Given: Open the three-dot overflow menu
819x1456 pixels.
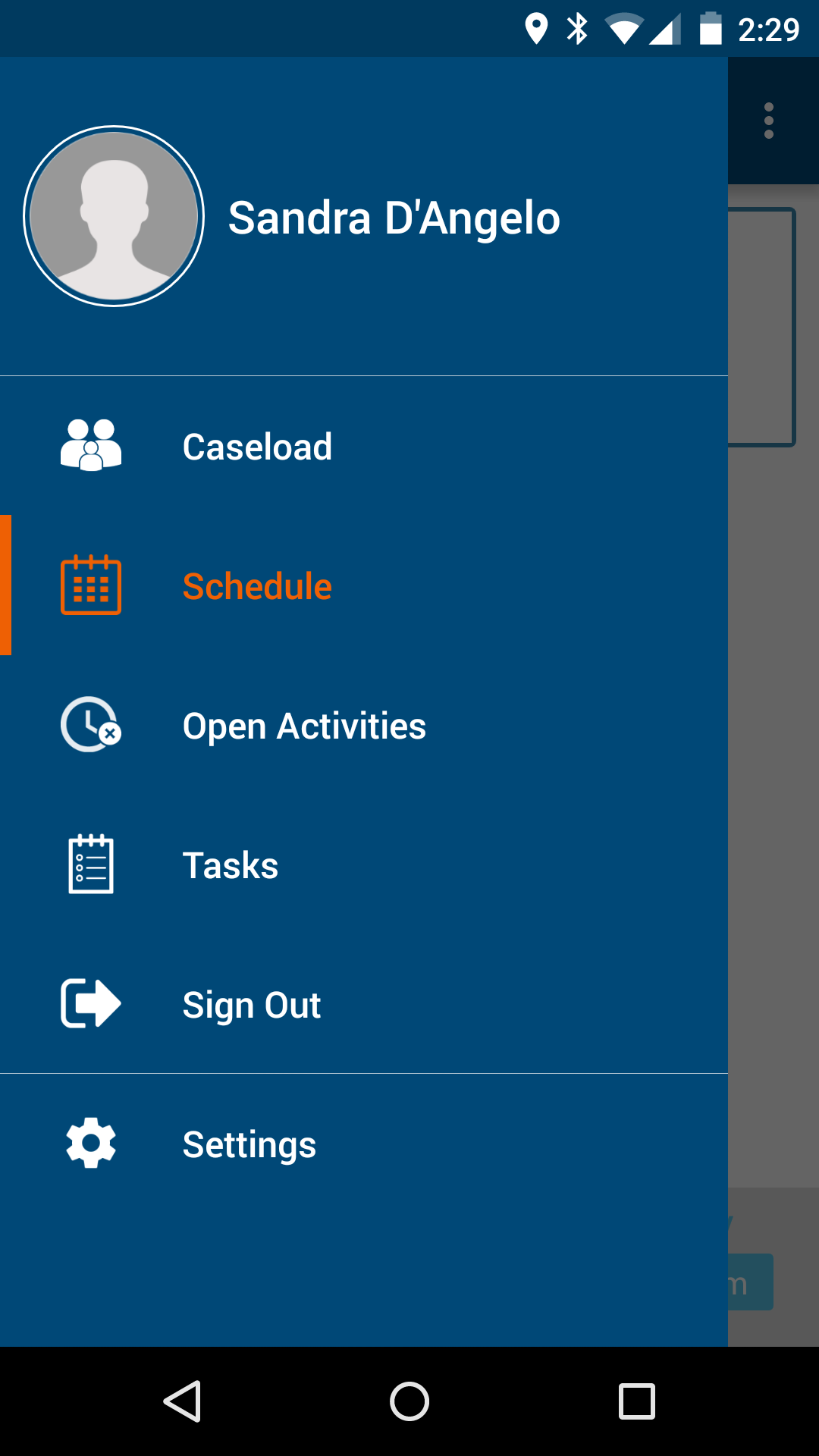Looking at the screenshot, I should tap(769, 121).
